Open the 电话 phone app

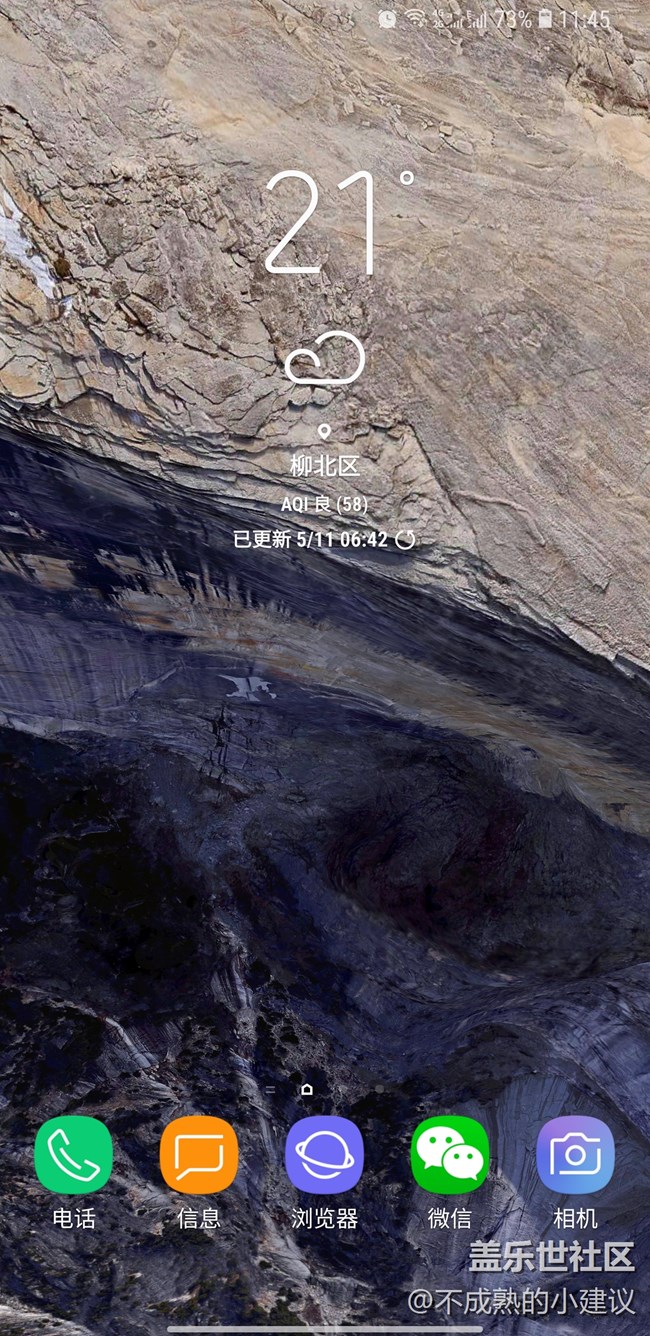point(73,1155)
